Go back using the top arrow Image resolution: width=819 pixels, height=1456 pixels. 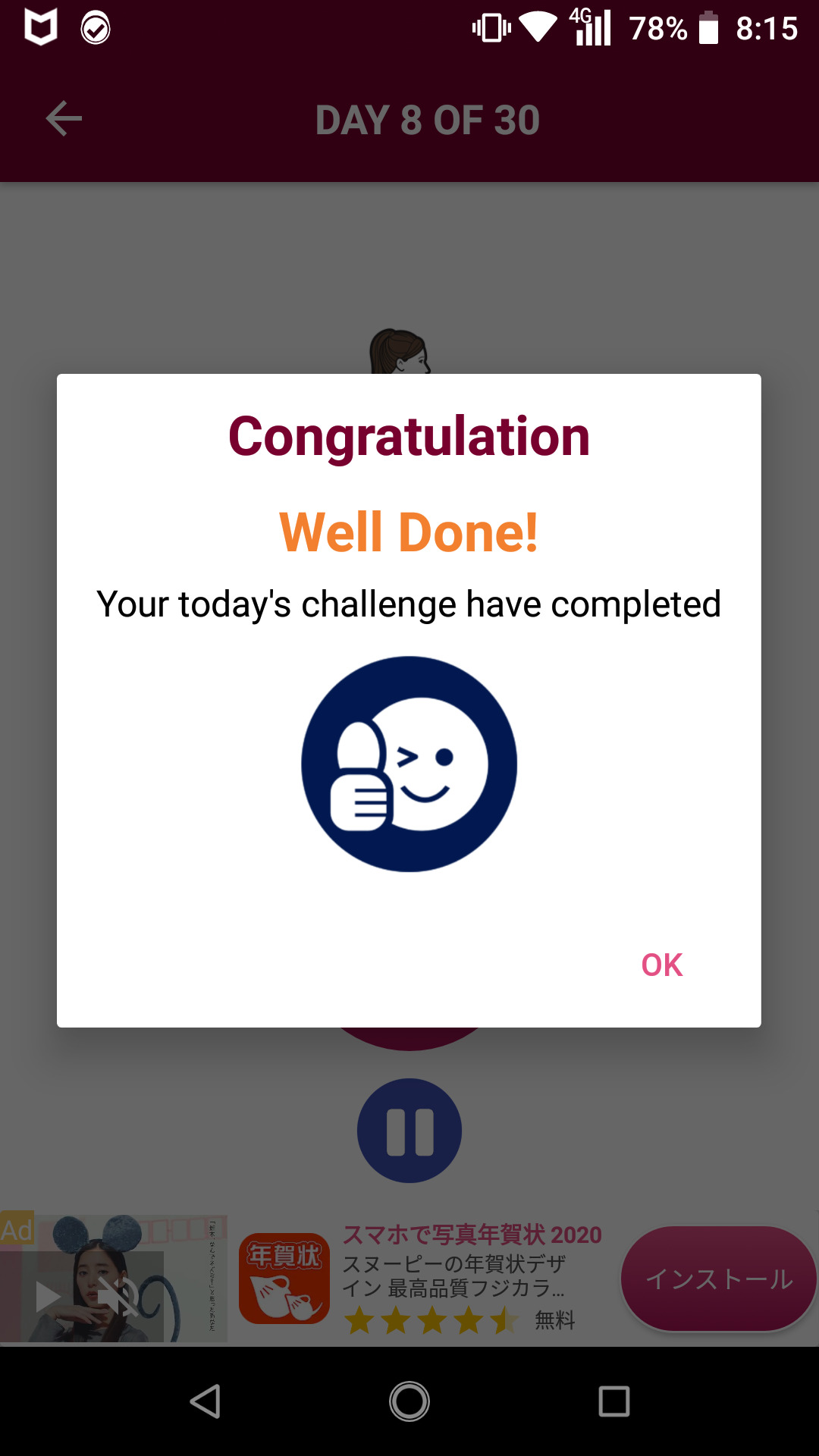(64, 119)
